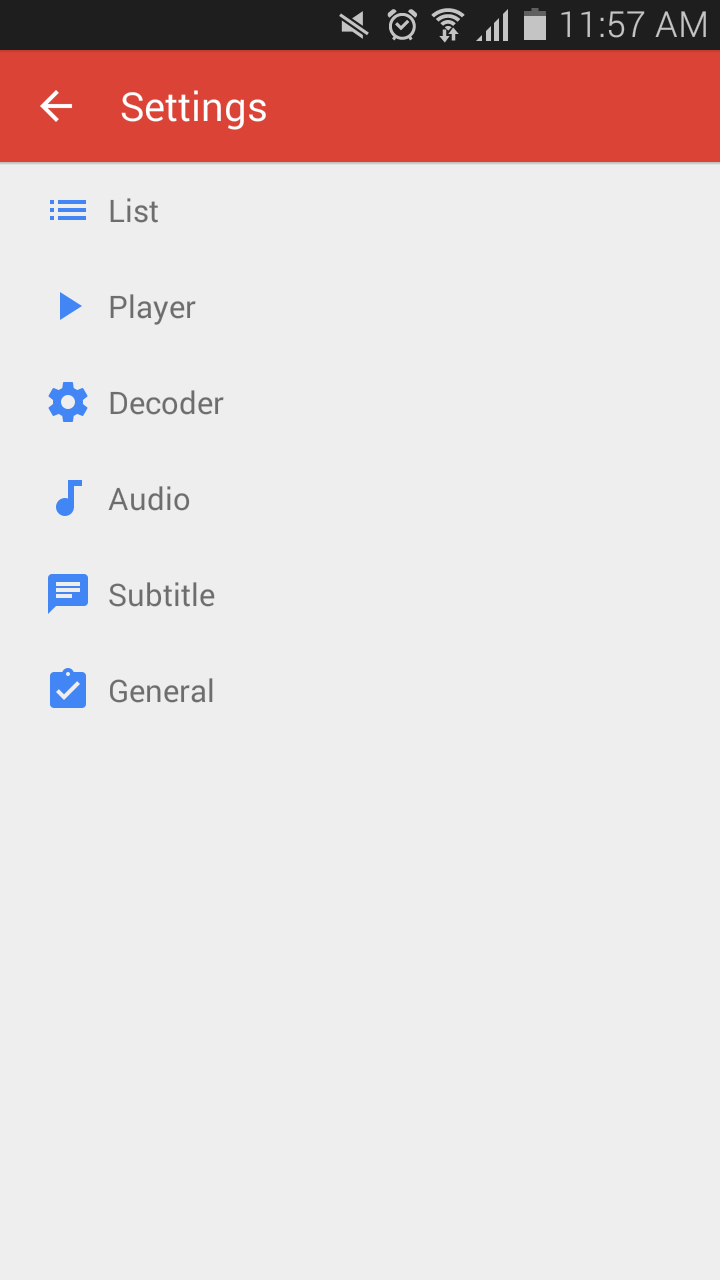Go back using the arrow in Settings bar

pos(56,106)
